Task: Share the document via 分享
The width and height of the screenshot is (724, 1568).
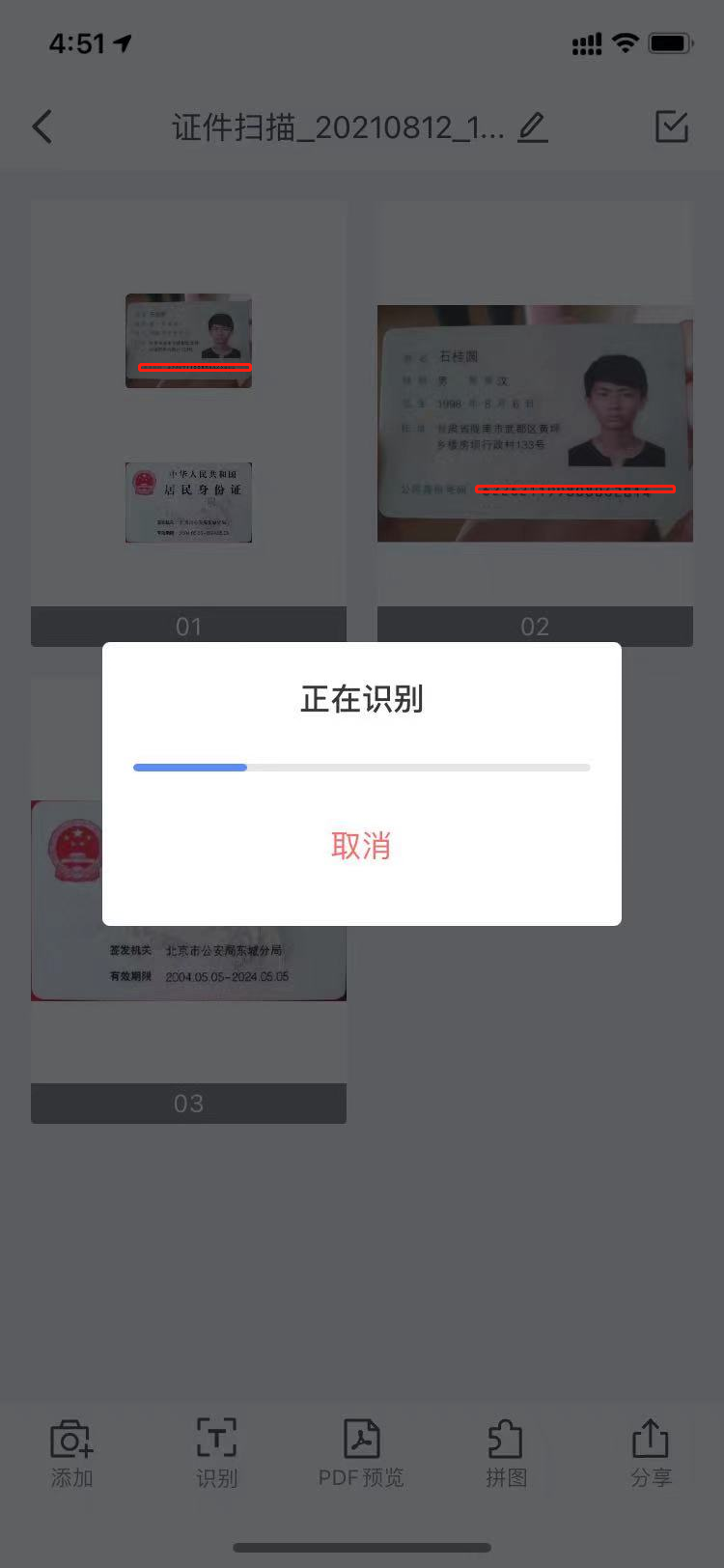Action: click(x=651, y=1452)
